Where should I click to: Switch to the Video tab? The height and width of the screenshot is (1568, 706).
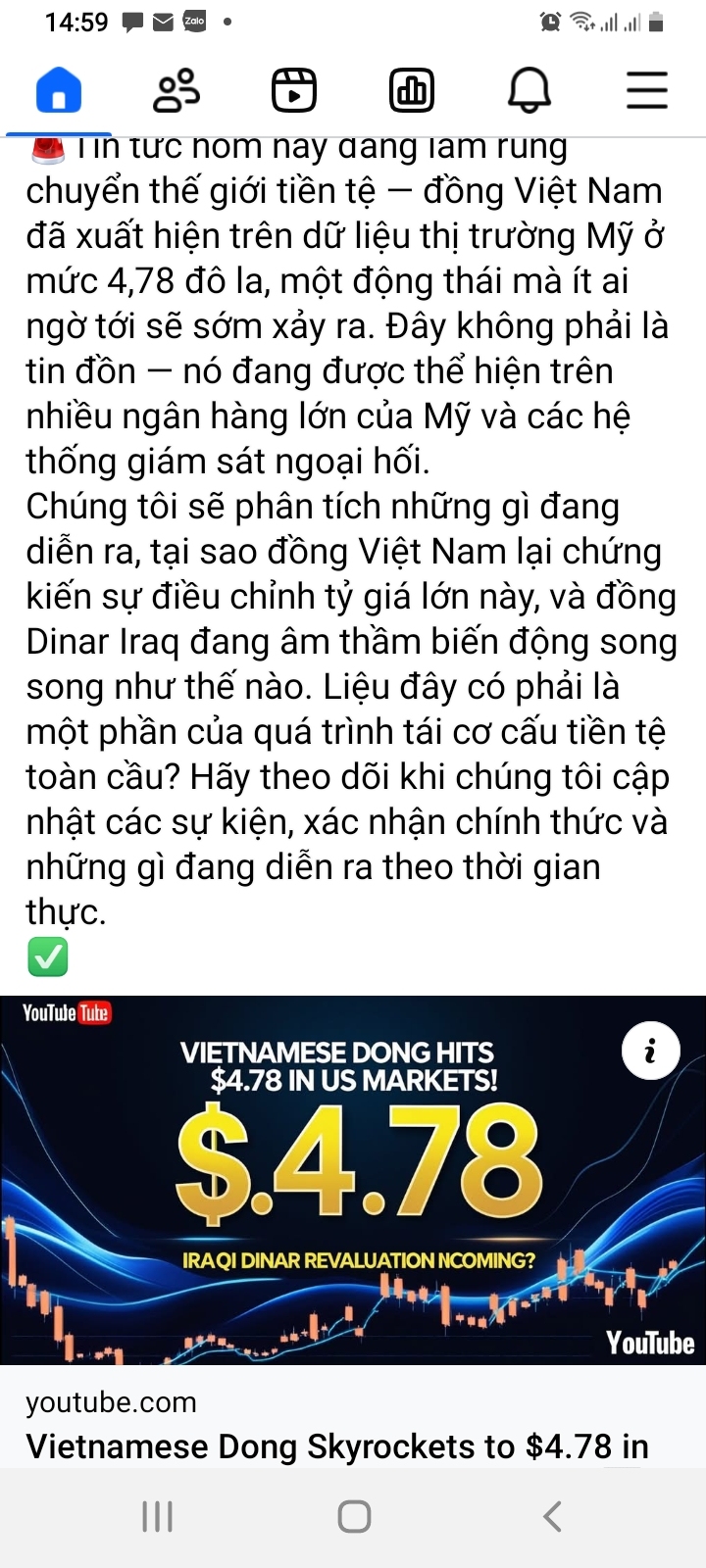click(294, 90)
